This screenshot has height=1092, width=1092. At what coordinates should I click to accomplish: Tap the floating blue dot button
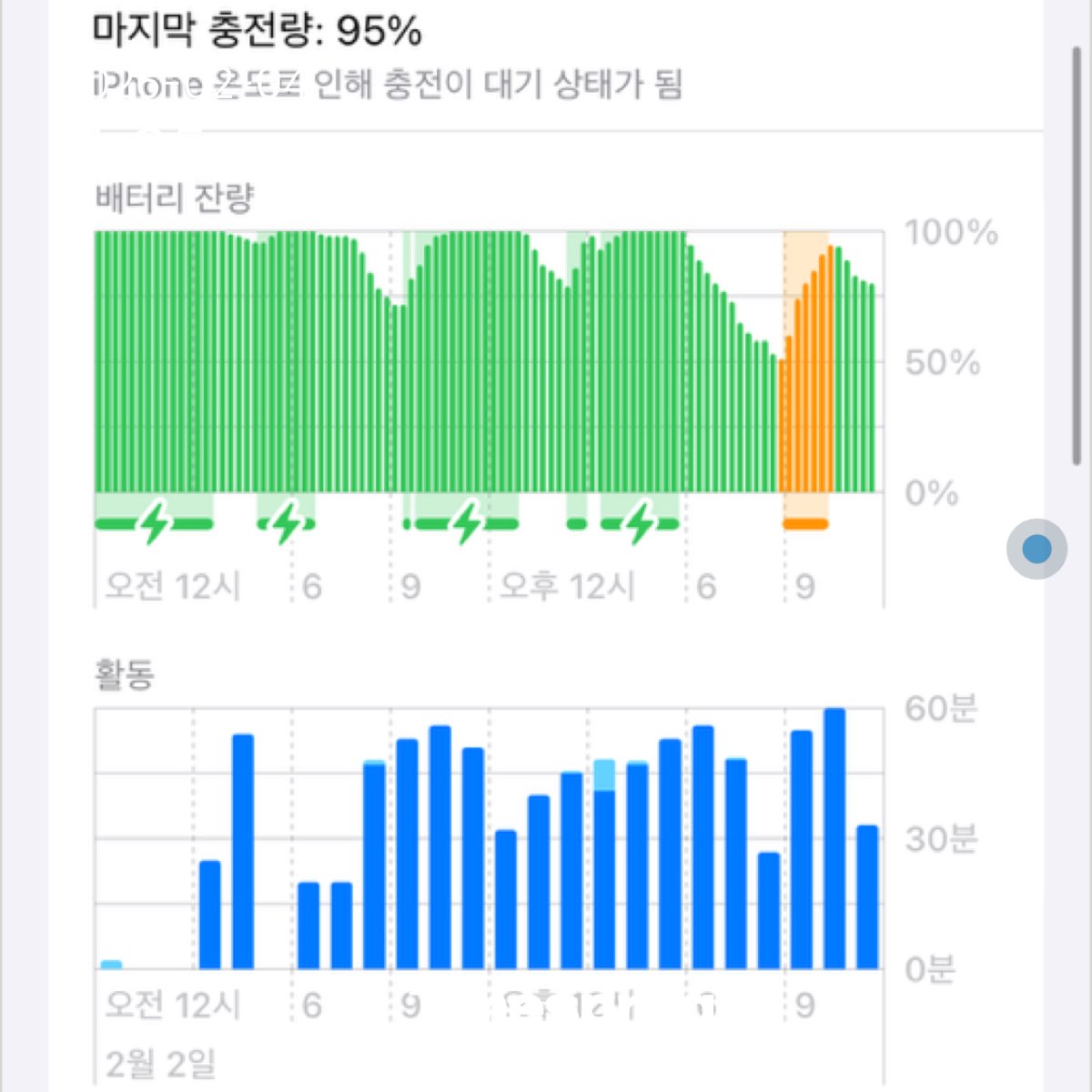click(1036, 549)
